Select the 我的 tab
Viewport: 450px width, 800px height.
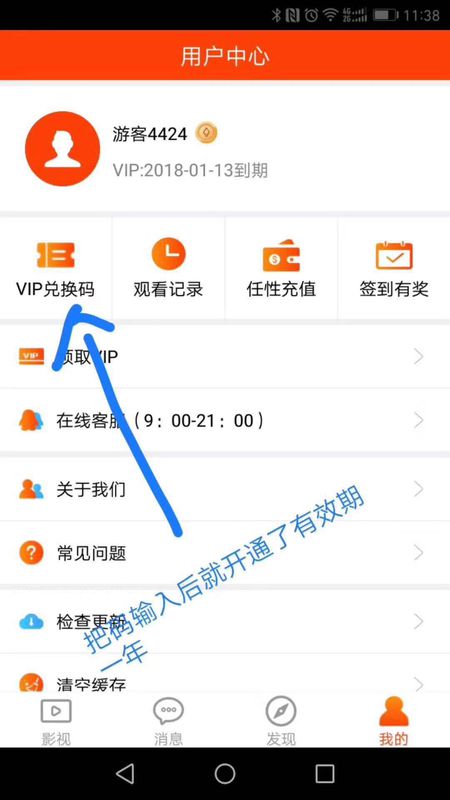(394, 721)
